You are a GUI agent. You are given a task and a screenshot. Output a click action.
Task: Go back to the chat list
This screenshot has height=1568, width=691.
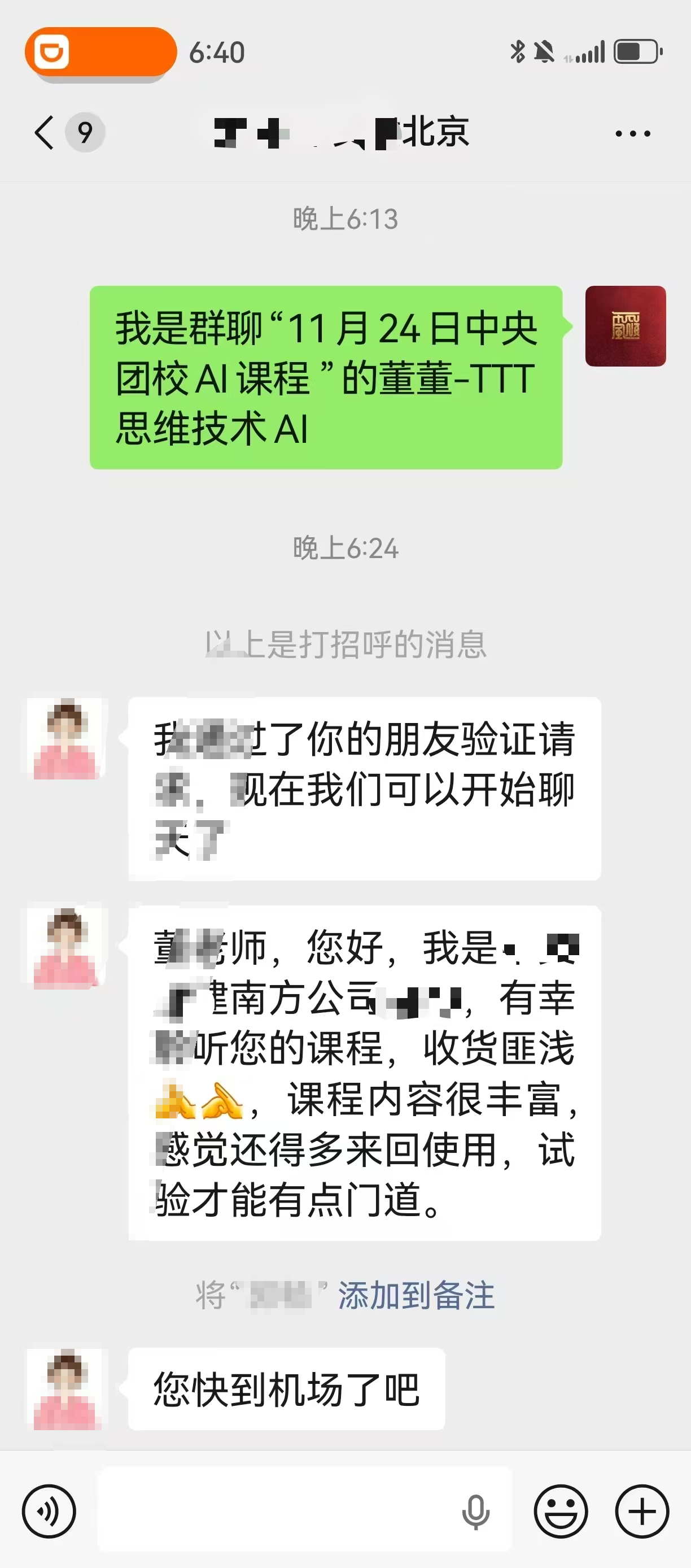45,133
